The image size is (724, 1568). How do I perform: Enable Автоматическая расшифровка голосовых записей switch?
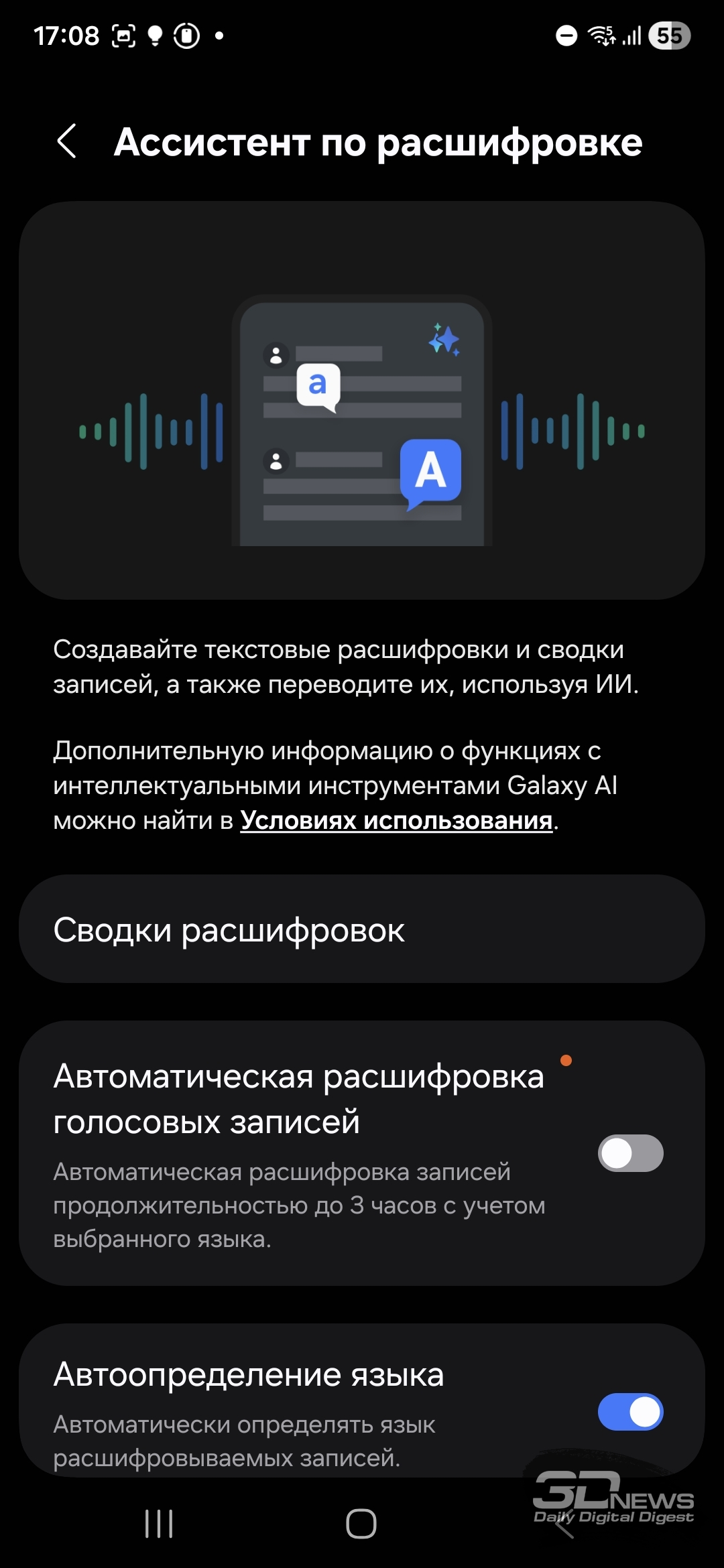[x=630, y=1153]
